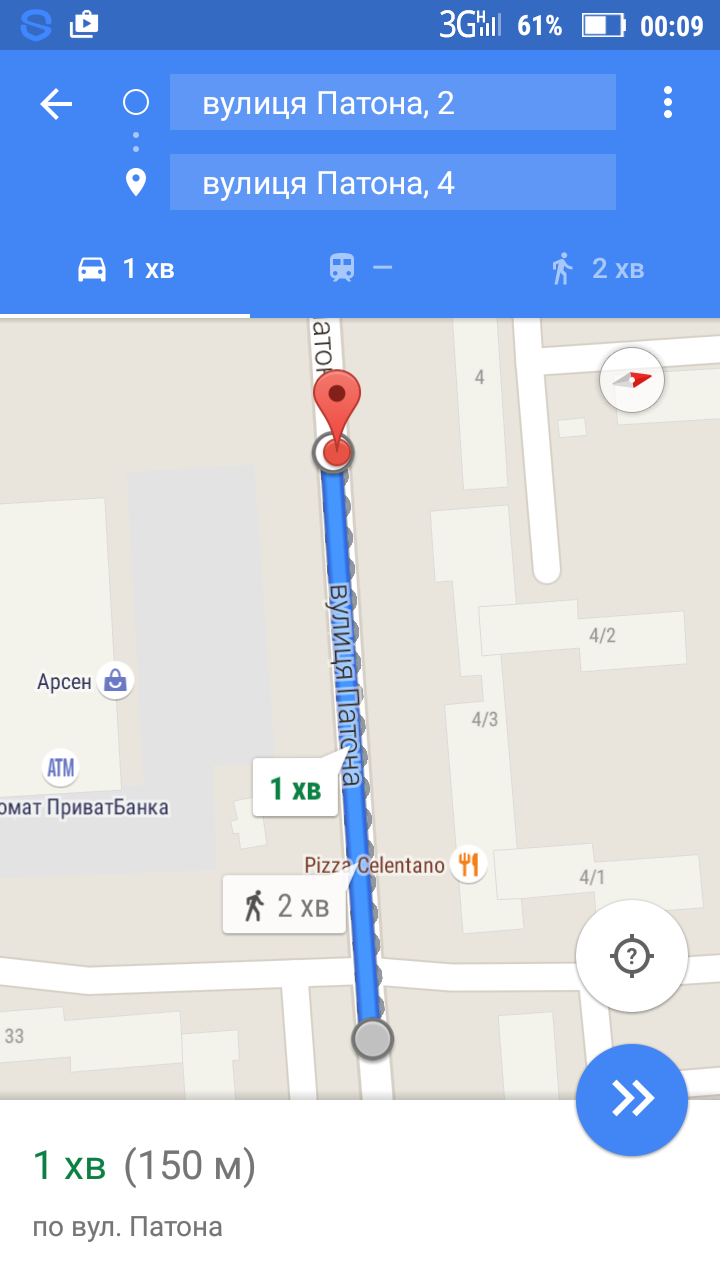Edit the starting point вулиця Патона, 2
Viewport: 720px width, 1280px height.
tap(392, 103)
